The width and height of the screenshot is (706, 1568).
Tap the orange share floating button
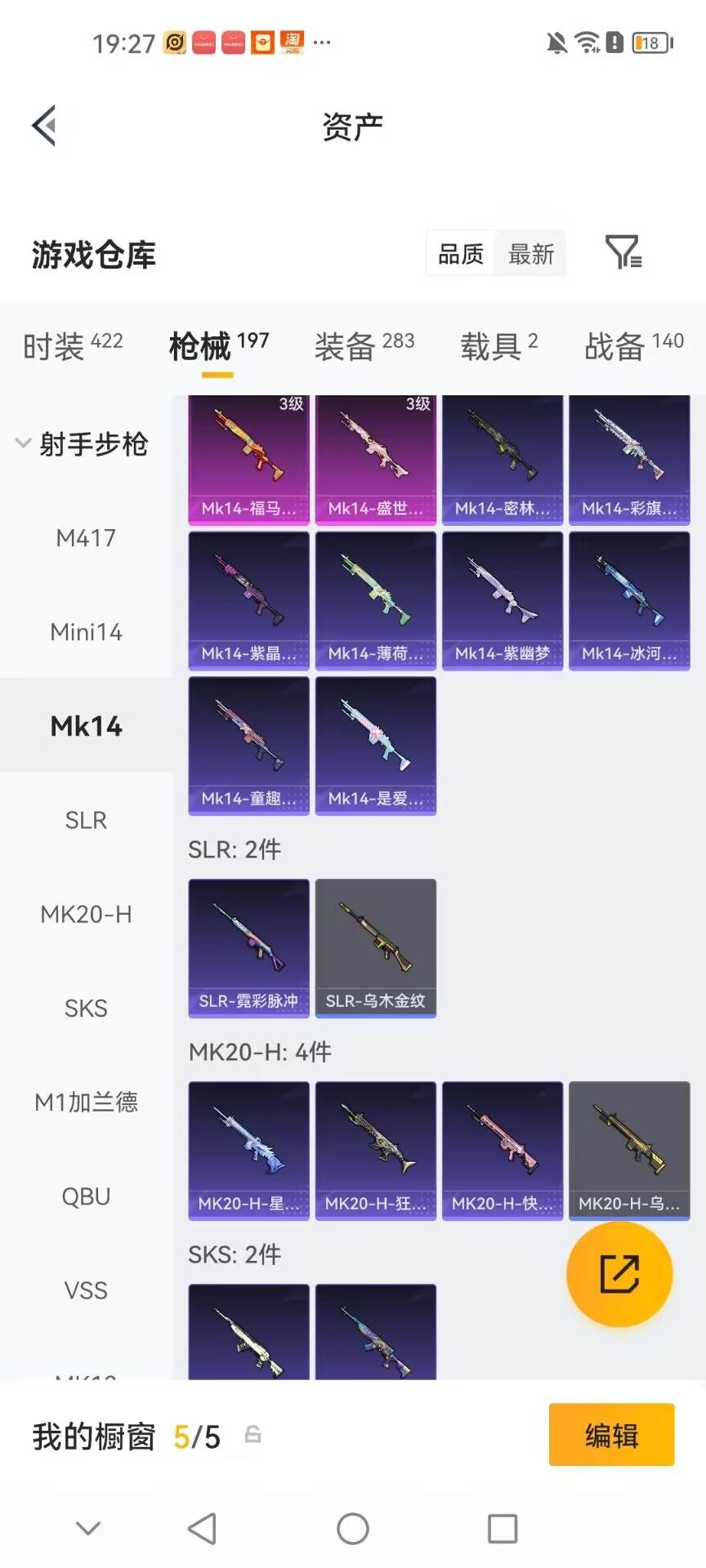tap(619, 1275)
